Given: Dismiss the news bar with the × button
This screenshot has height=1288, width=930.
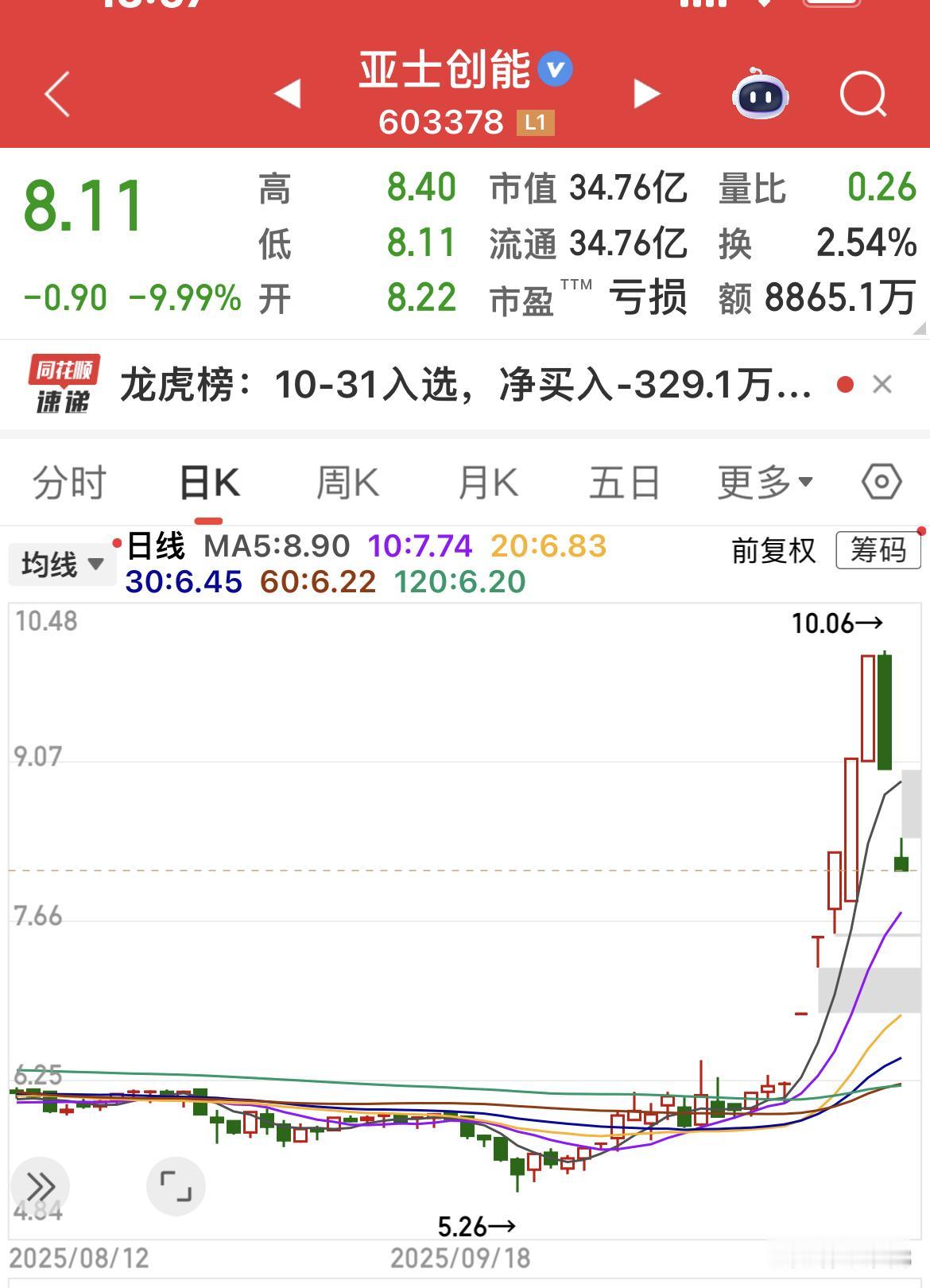Looking at the screenshot, I should 882,384.
